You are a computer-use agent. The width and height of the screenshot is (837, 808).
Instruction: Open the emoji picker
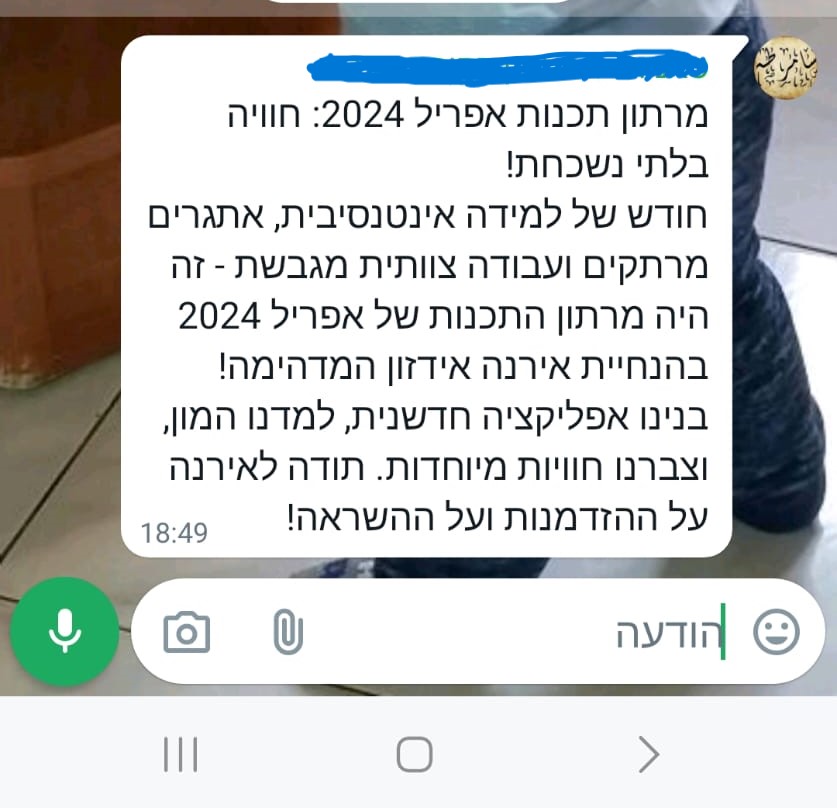point(775,632)
